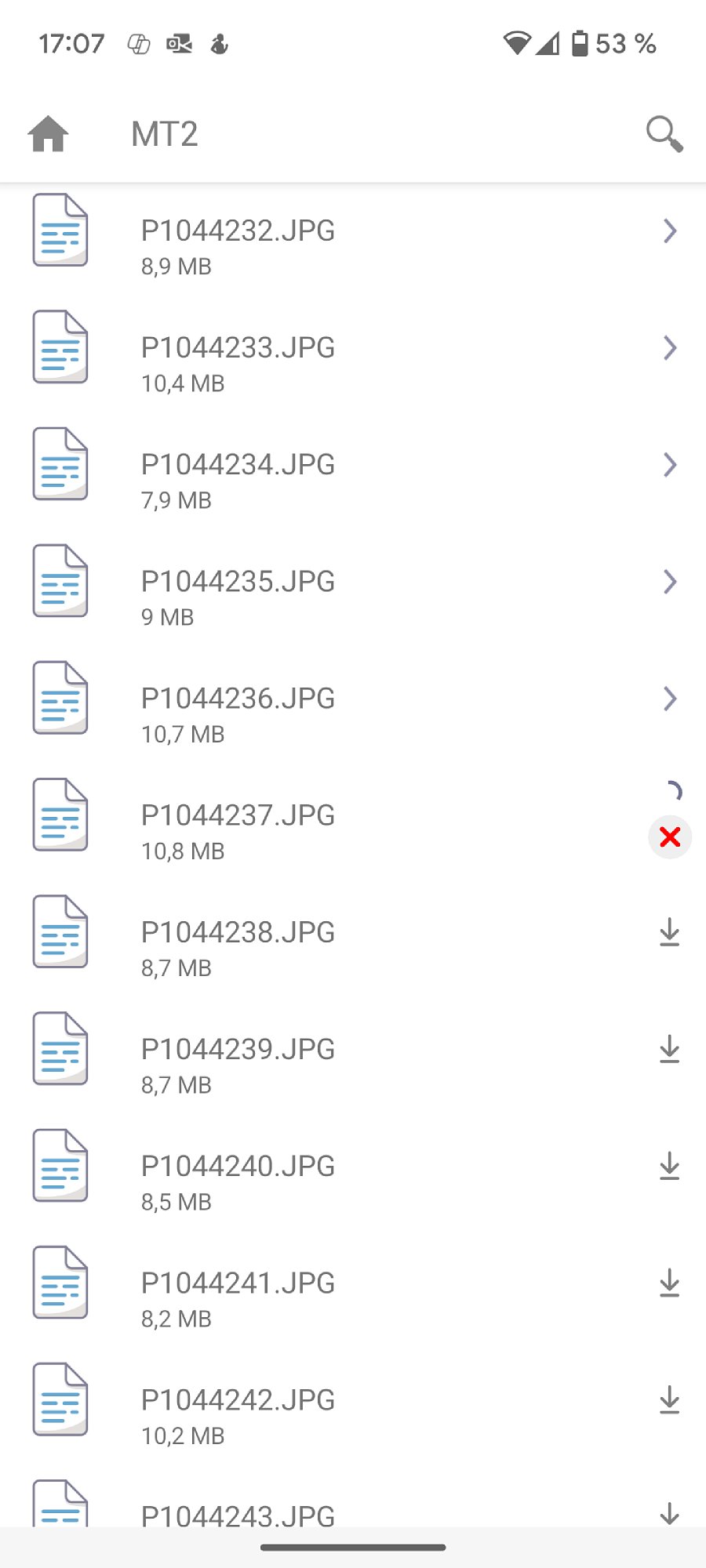Open file P1044235.JPG

353,593
